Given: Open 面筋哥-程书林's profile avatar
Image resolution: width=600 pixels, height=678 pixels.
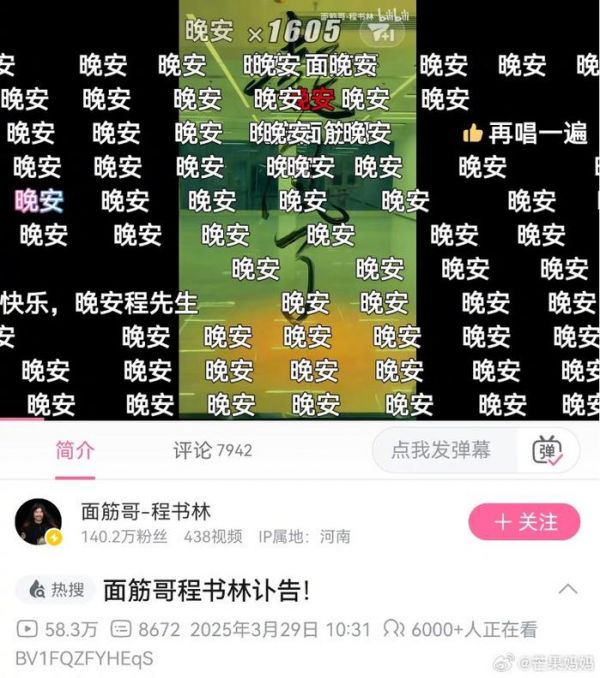Looking at the screenshot, I should (39, 522).
